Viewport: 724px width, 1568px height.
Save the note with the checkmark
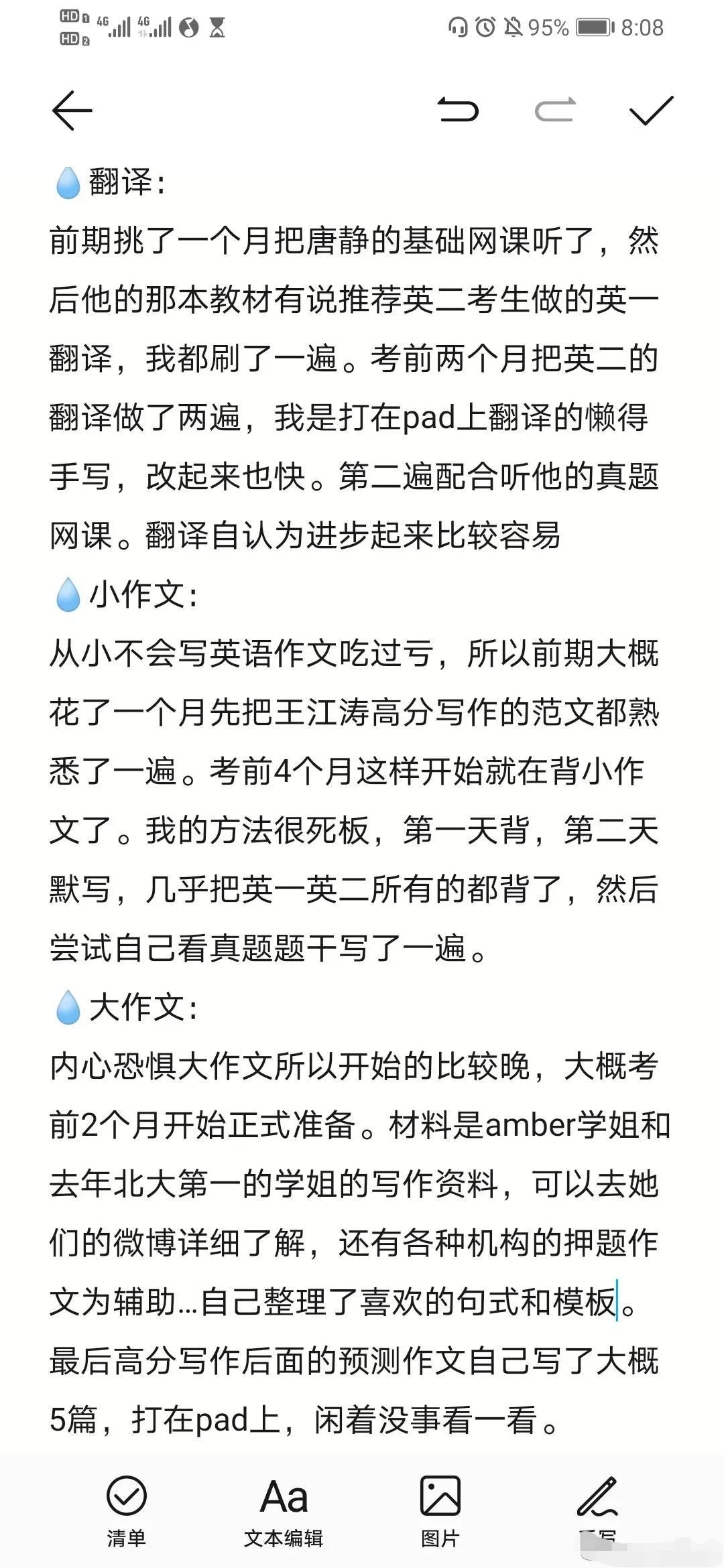pyautogui.click(x=651, y=111)
